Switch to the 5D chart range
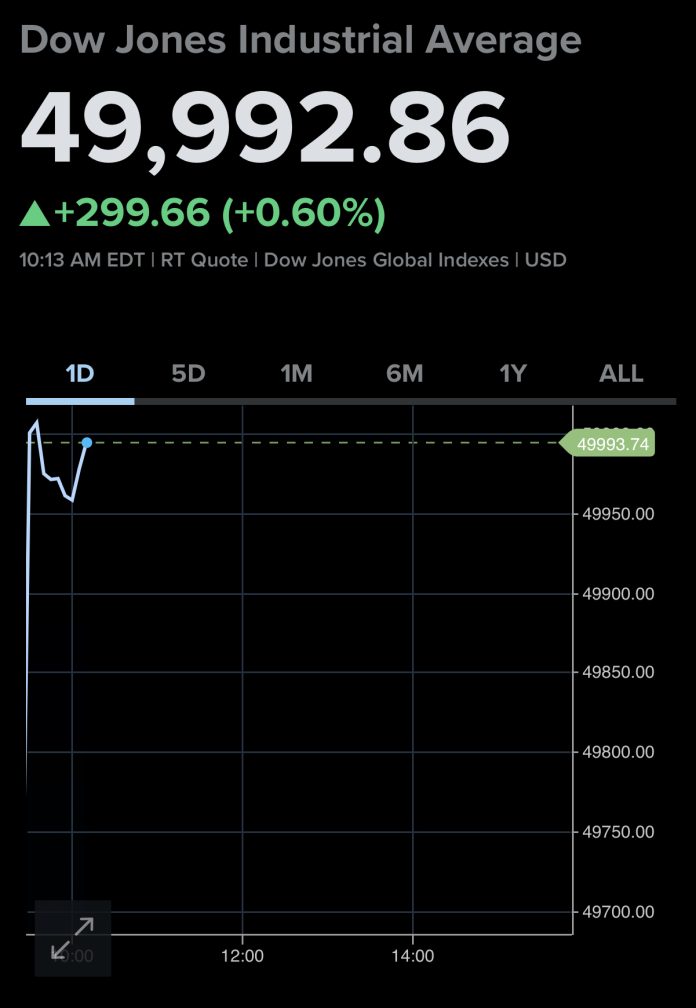 pos(188,374)
